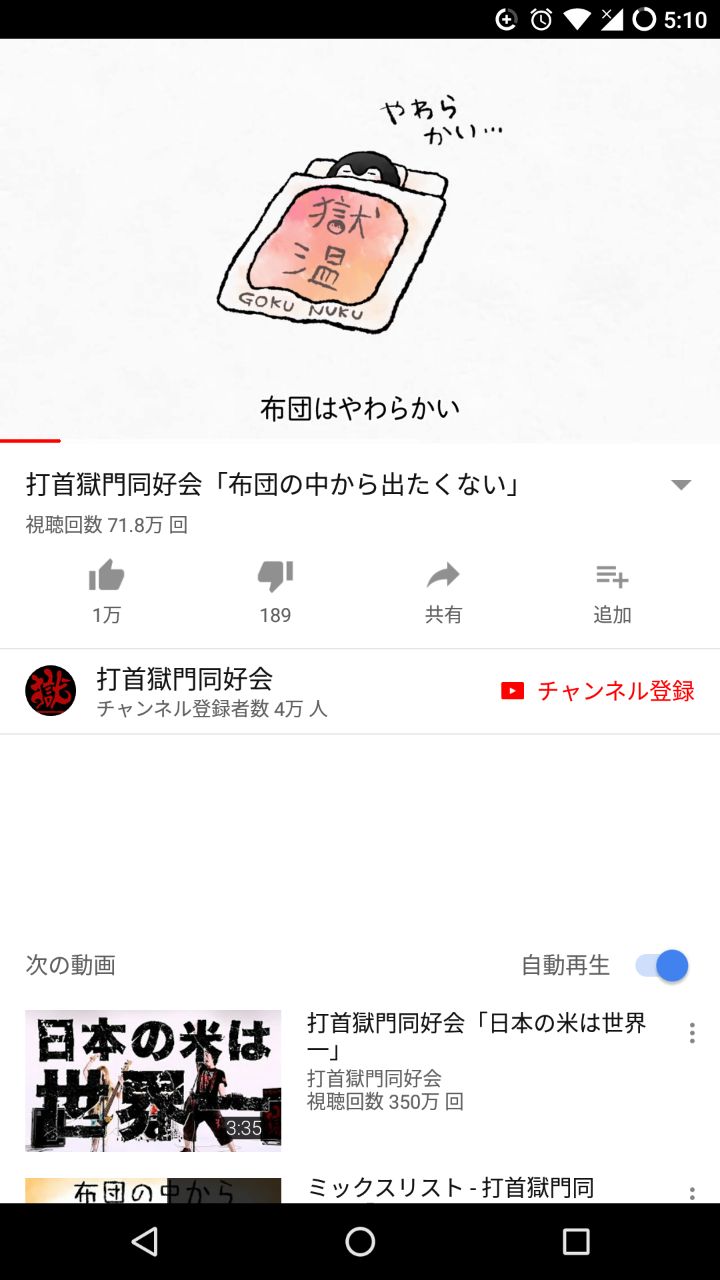Open options menu for 「日本の米は世界一」
The image size is (720, 1280).
coord(691,1033)
